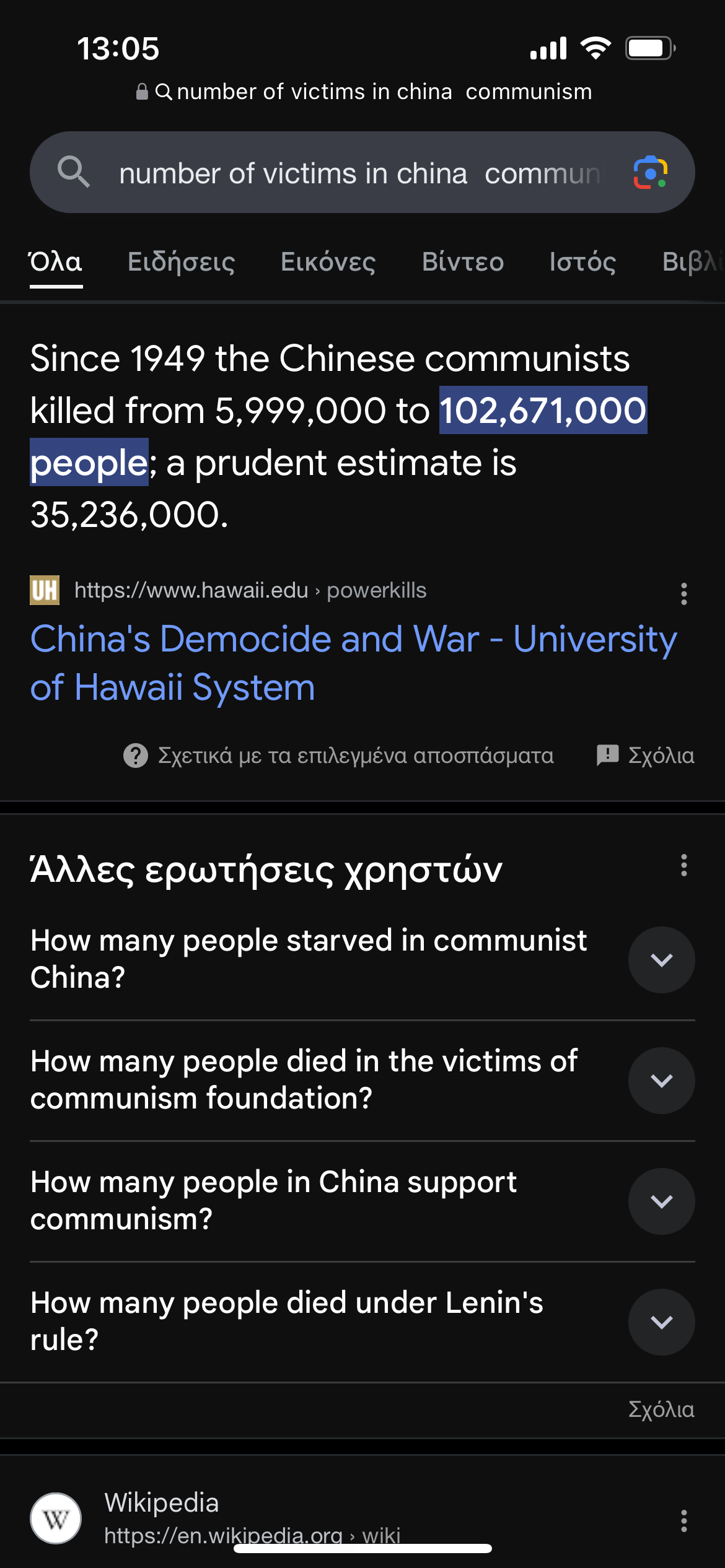This screenshot has width=725, height=1568.
Task: Expand the victims of communism foundation question
Action: click(x=661, y=1080)
